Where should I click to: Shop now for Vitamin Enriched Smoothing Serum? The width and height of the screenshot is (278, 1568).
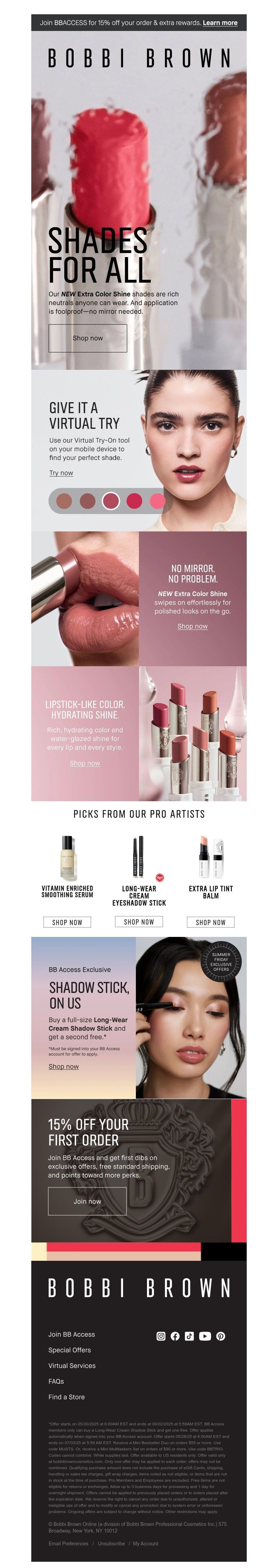point(67,922)
